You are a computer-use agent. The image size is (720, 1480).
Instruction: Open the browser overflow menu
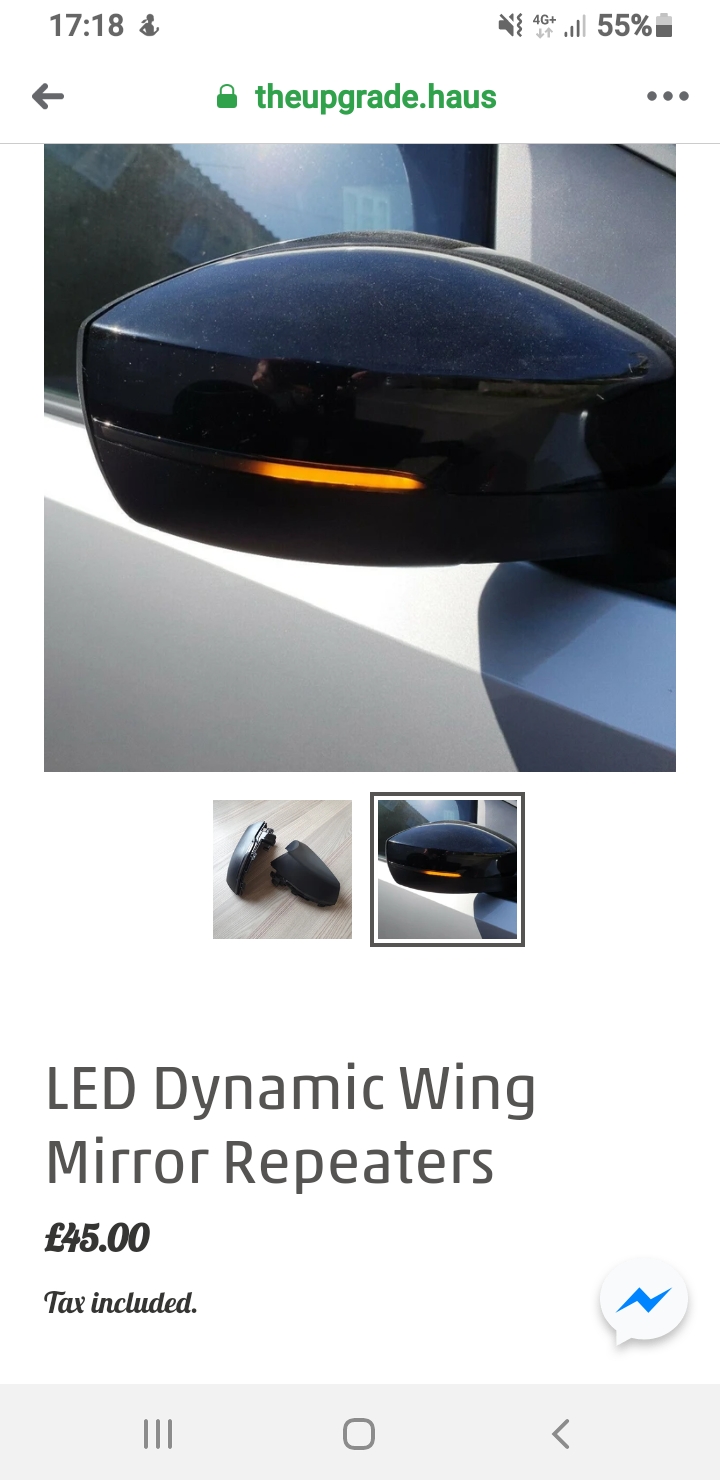click(667, 97)
